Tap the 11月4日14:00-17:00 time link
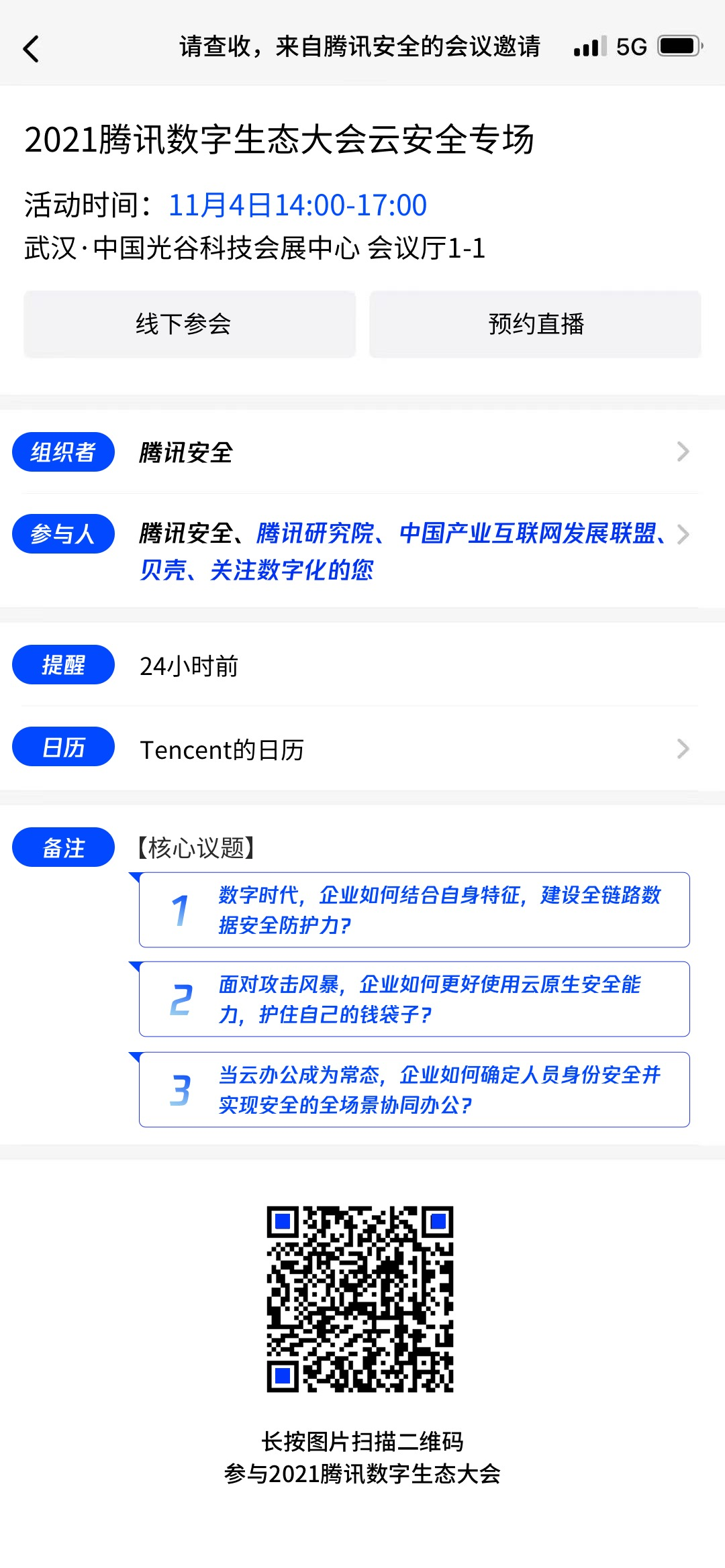The image size is (725, 1568). point(295,205)
